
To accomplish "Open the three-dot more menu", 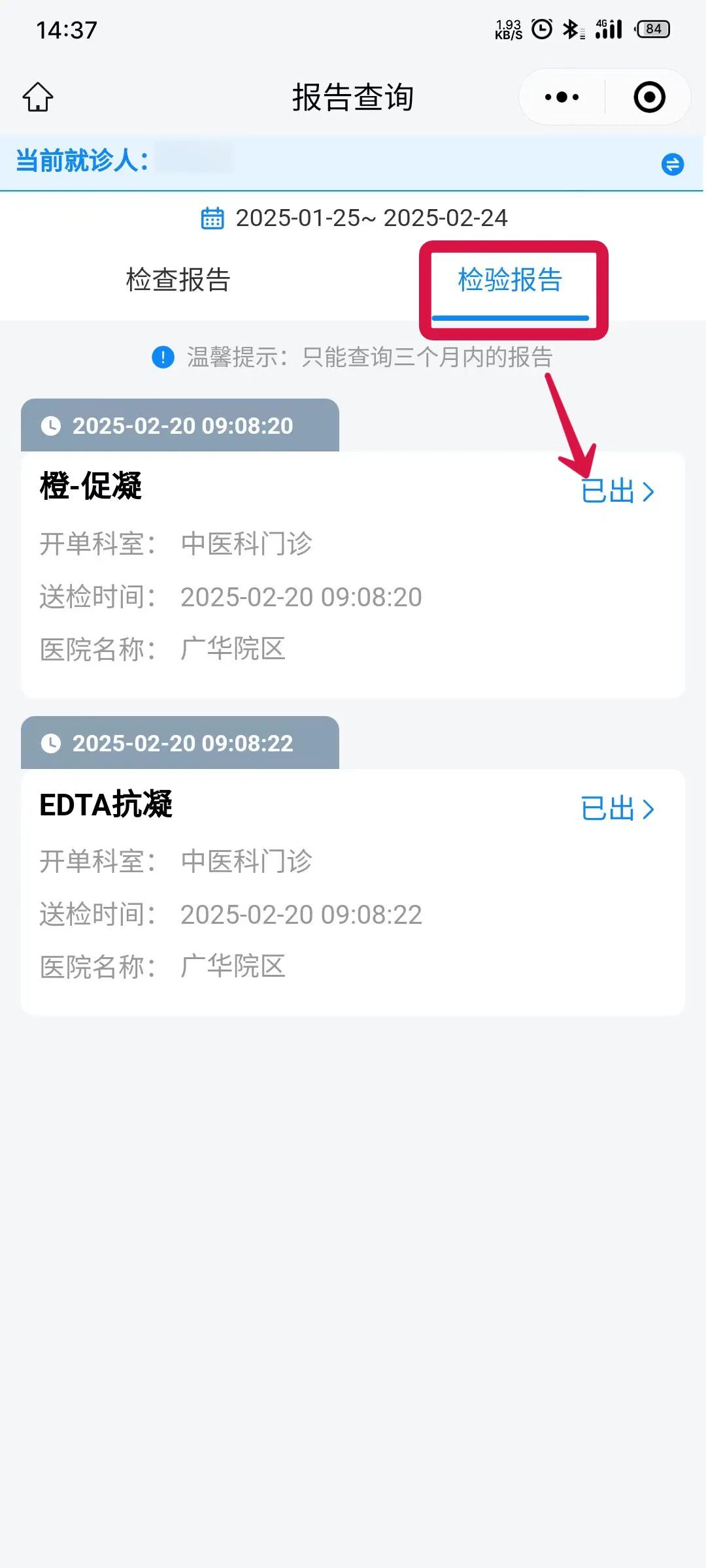I will click(x=562, y=97).
